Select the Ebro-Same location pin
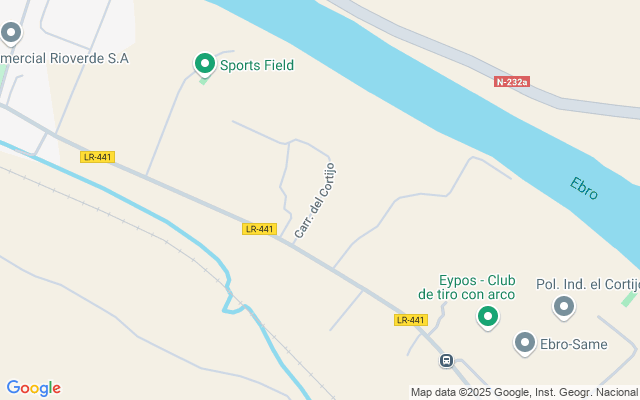This screenshot has width=640, height=400. (525, 343)
